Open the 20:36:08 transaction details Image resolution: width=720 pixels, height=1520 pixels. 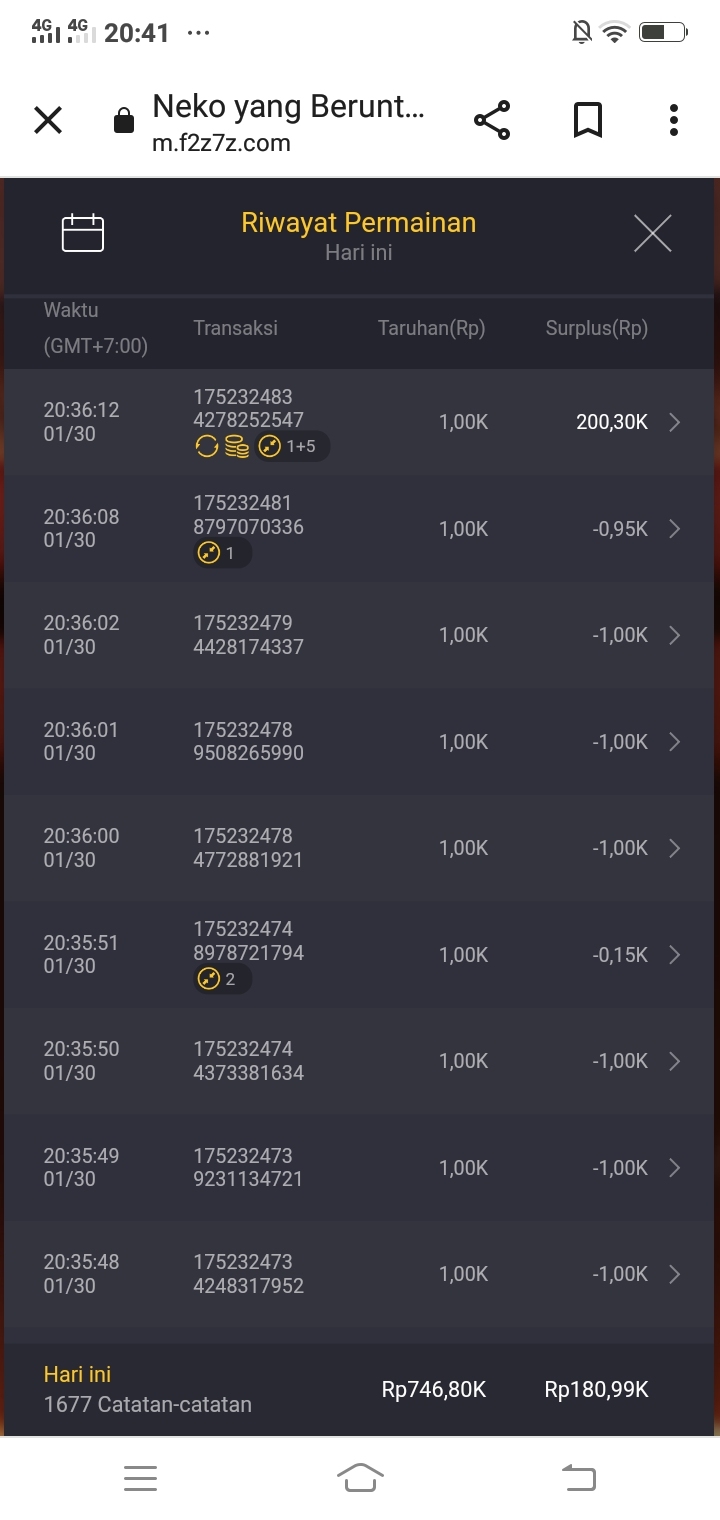674,529
